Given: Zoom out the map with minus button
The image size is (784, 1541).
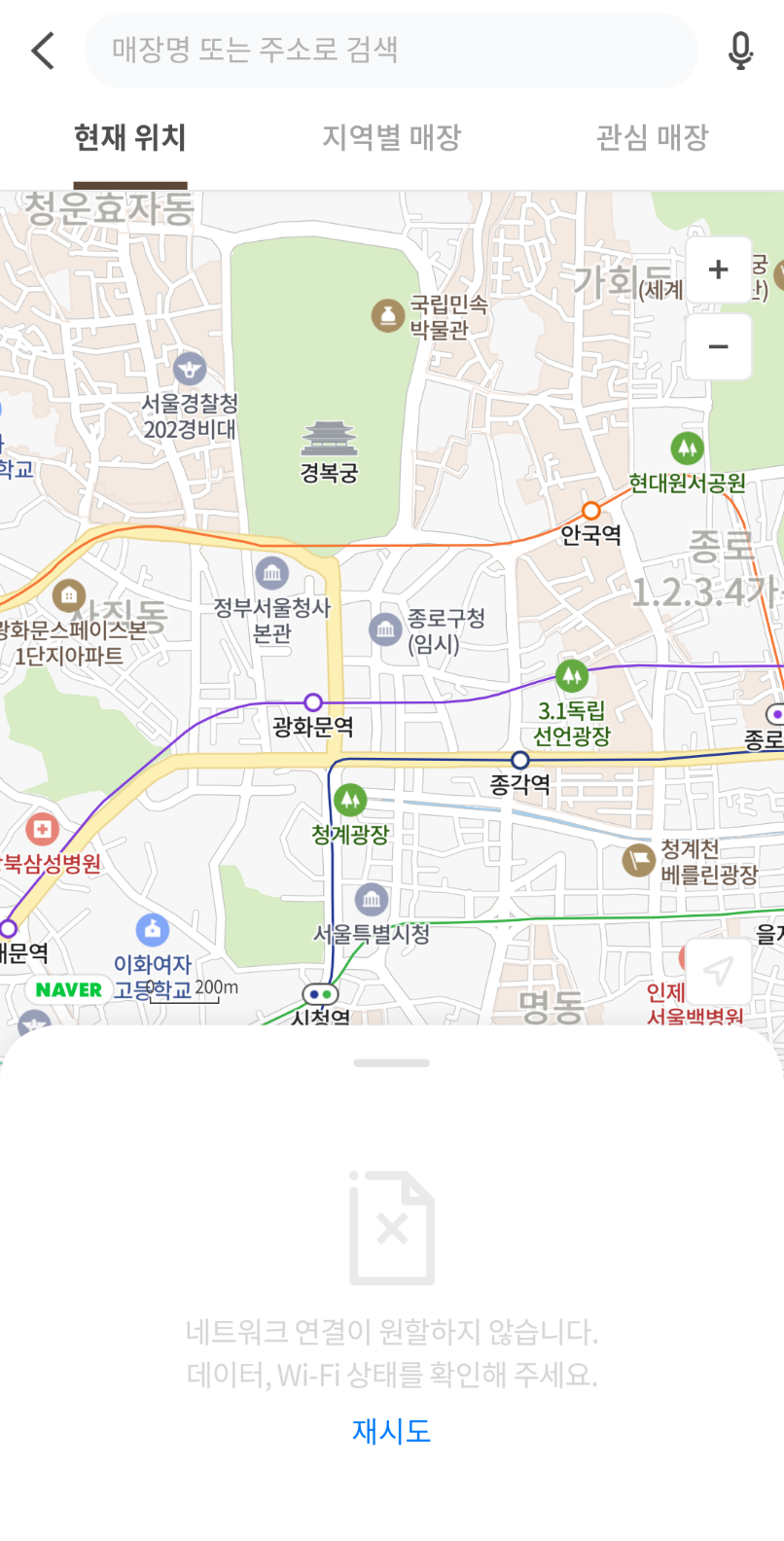Looking at the screenshot, I should point(718,346).
